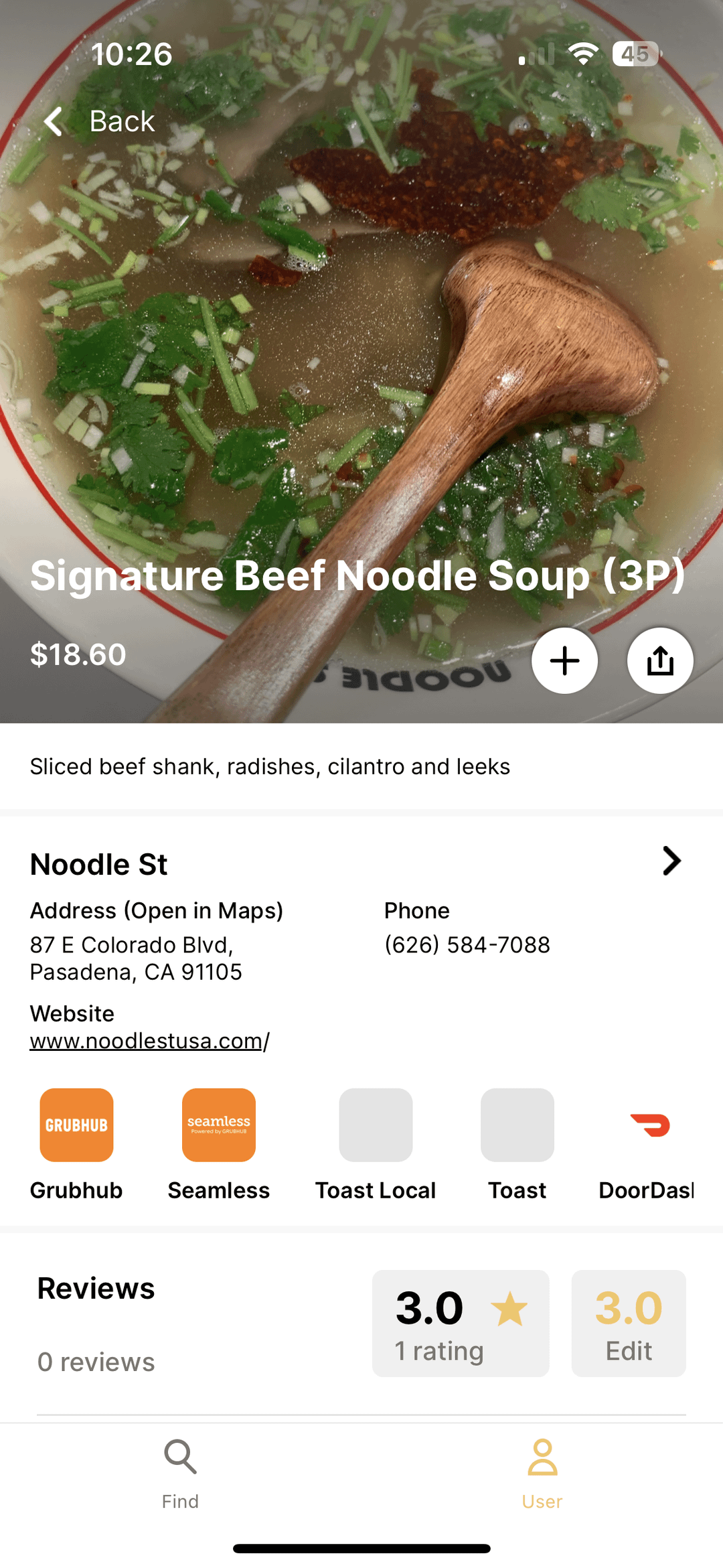Screen dimensions: 723x1568
Task: Call (626) 584-7088
Action: click(x=467, y=944)
